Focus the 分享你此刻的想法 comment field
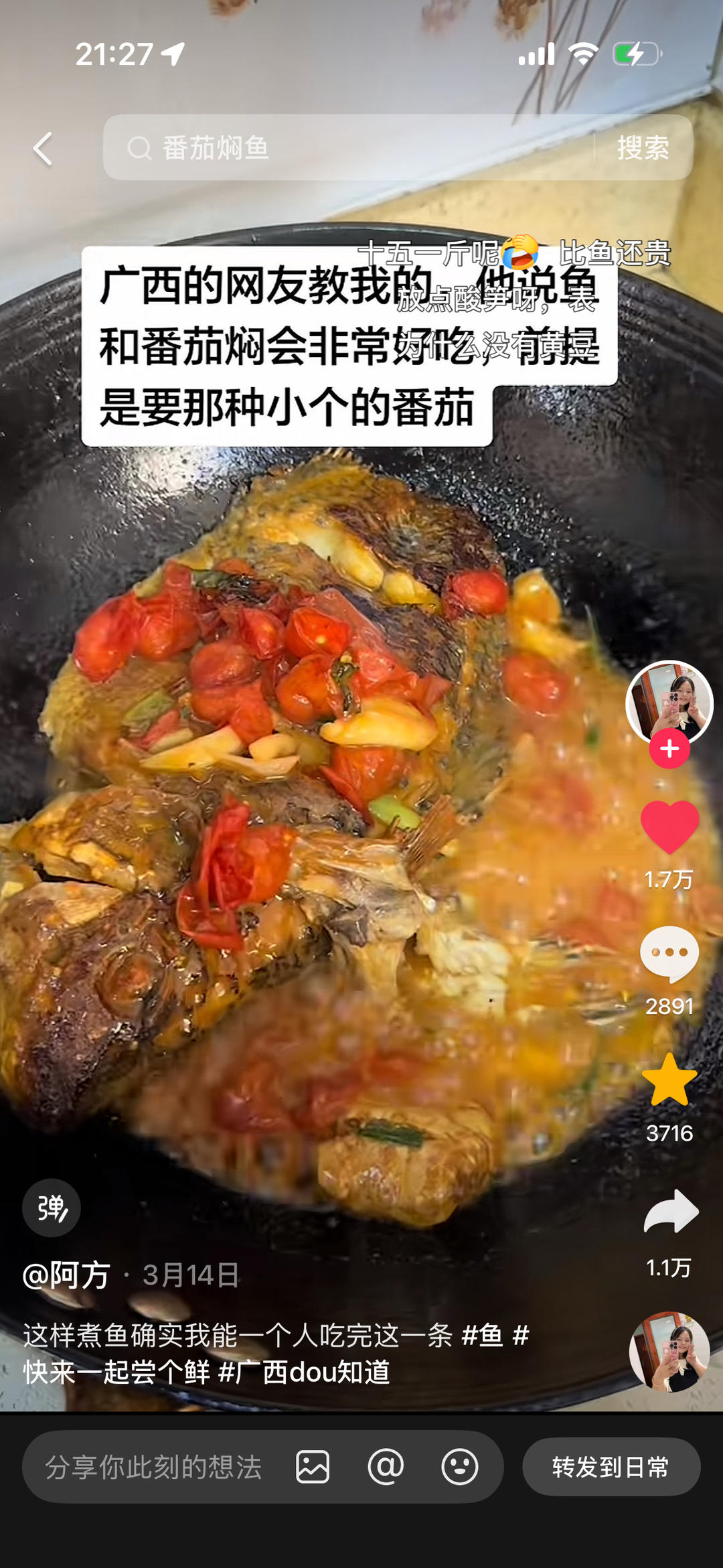 pyautogui.click(x=154, y=1467)
